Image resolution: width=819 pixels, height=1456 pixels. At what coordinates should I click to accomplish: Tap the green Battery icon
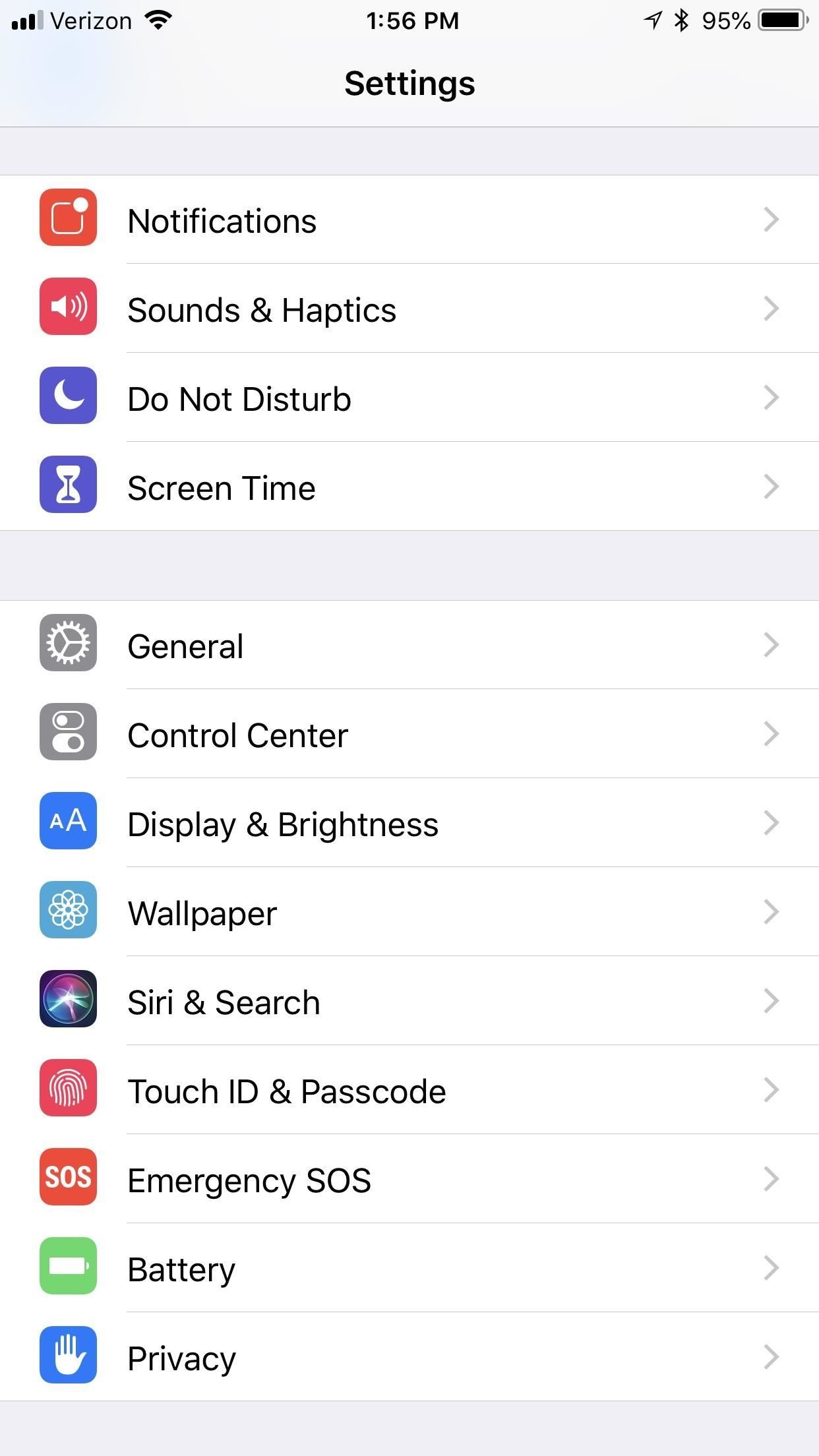[x=68, y=1267]
